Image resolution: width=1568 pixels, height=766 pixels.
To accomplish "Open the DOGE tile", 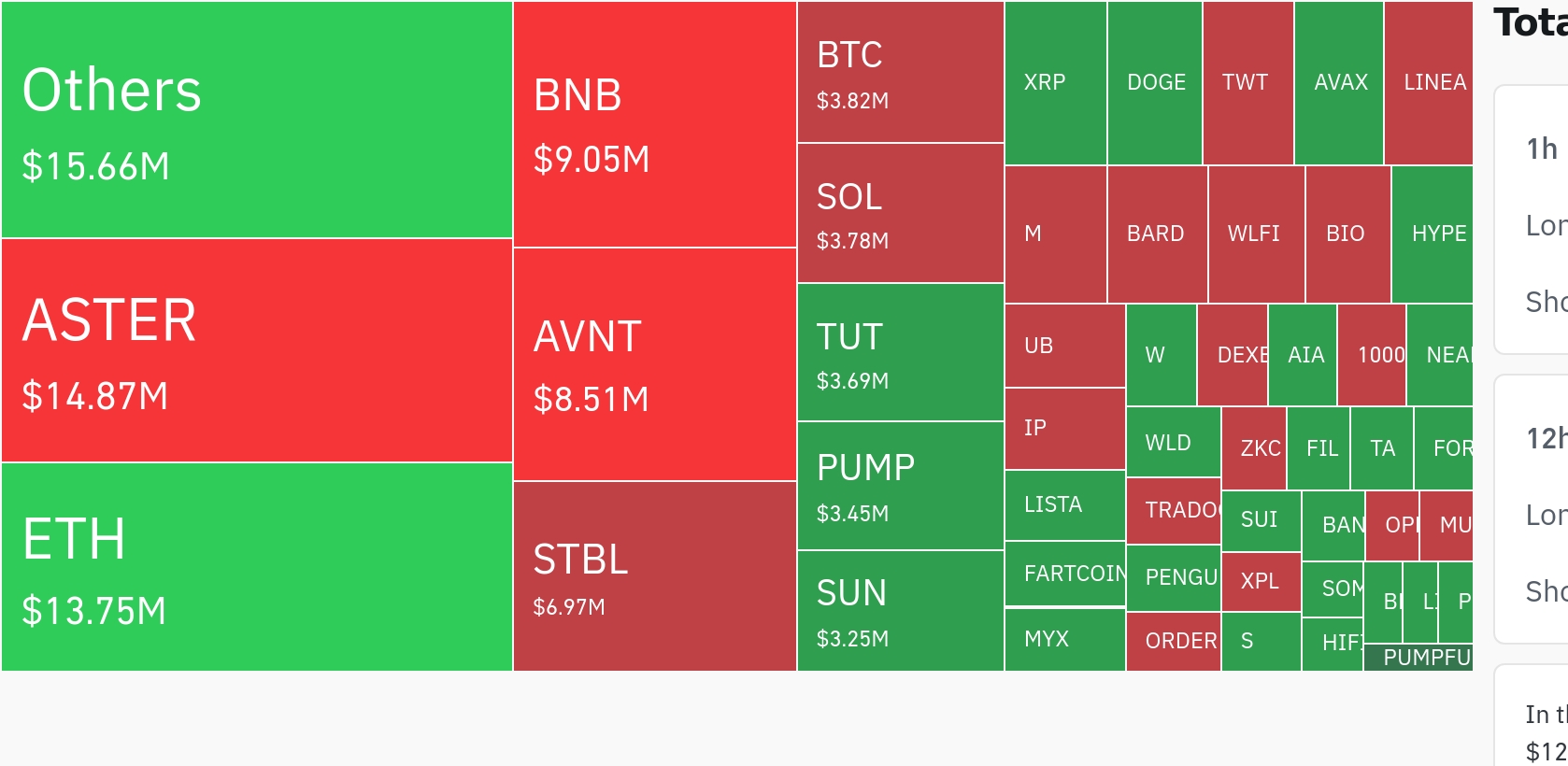I will [x=1155, y=83].
